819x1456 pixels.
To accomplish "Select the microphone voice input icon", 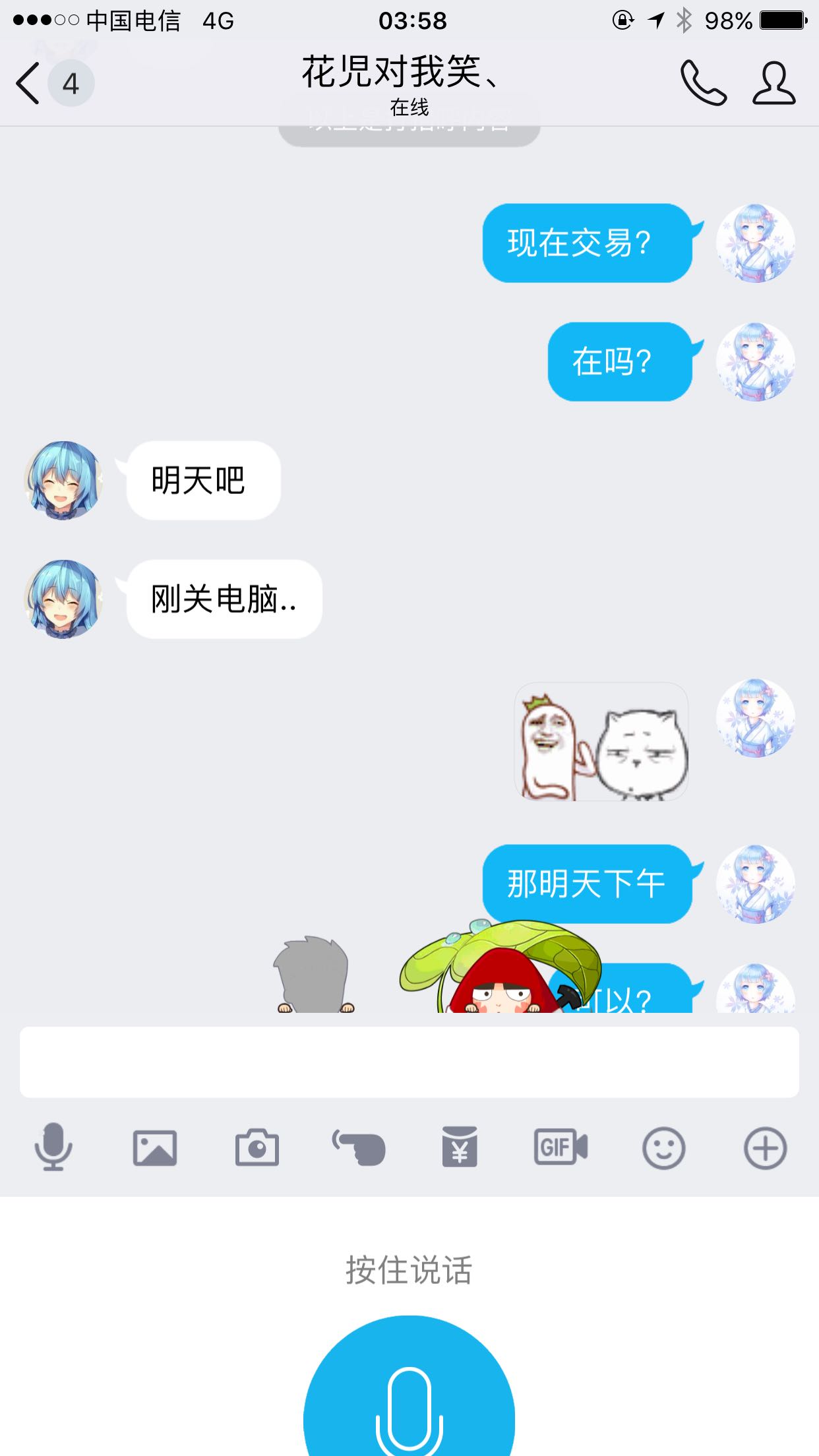I will pyautogui.click(x=53, y=1147).
